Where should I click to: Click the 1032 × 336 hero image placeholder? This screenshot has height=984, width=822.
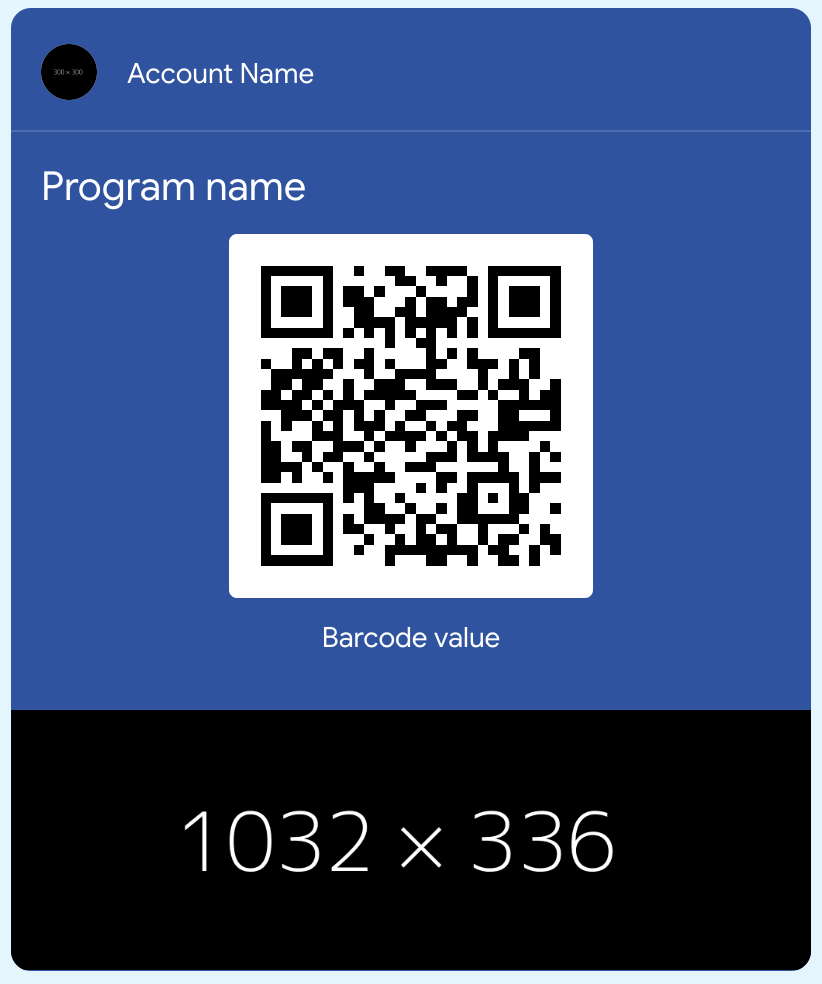[410, 840]
